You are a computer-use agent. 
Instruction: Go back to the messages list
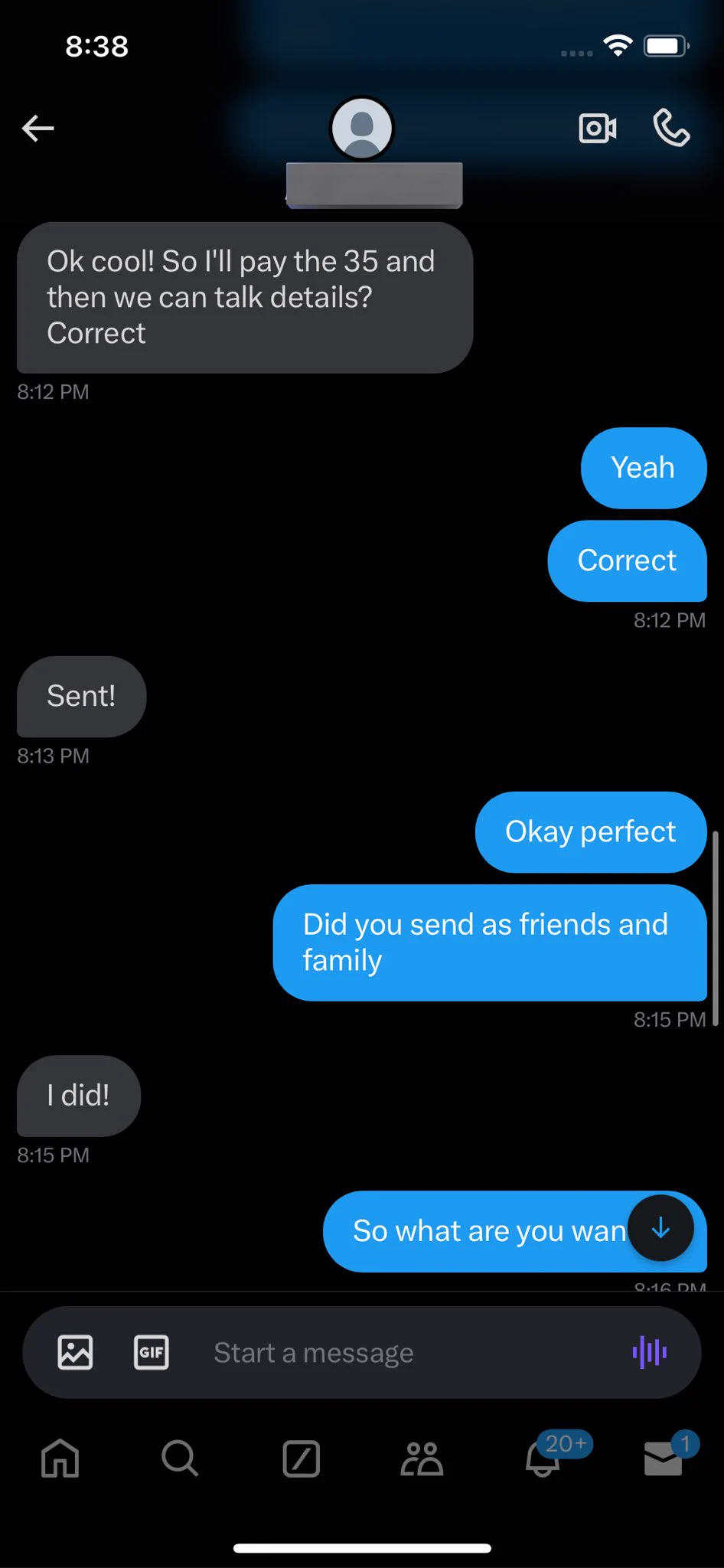point(38,128)
